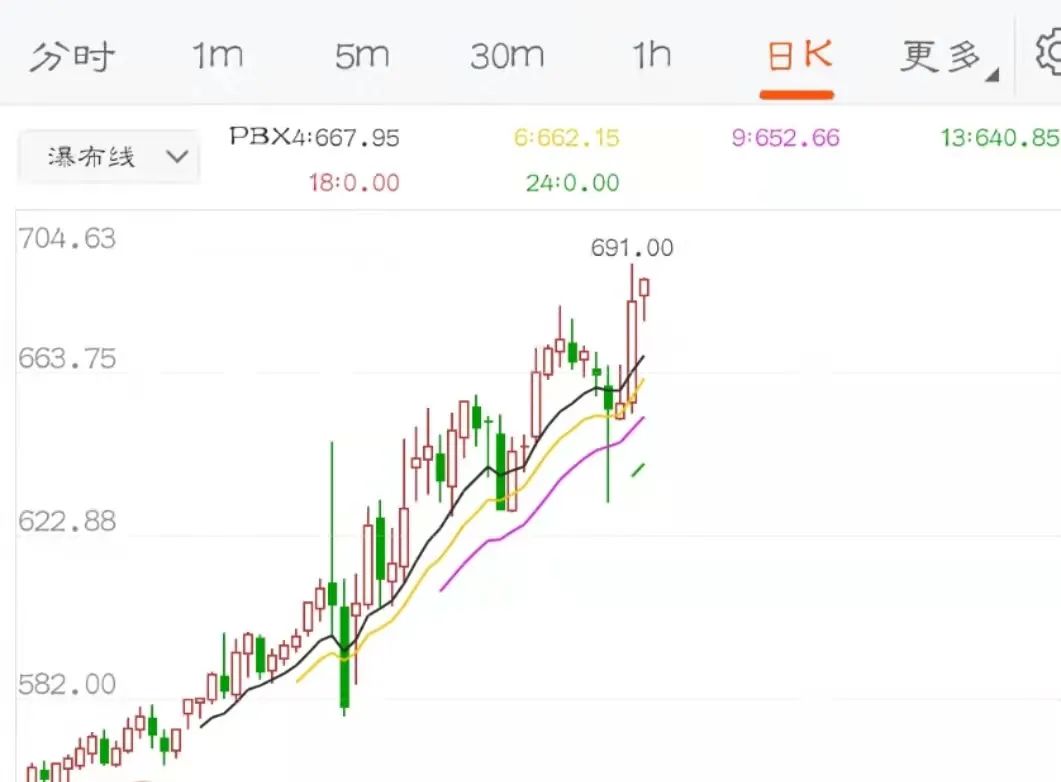The height and width of the screenshot is (782, 1061).
Task: Switch to the 1h chart interval
Action: 651,56
